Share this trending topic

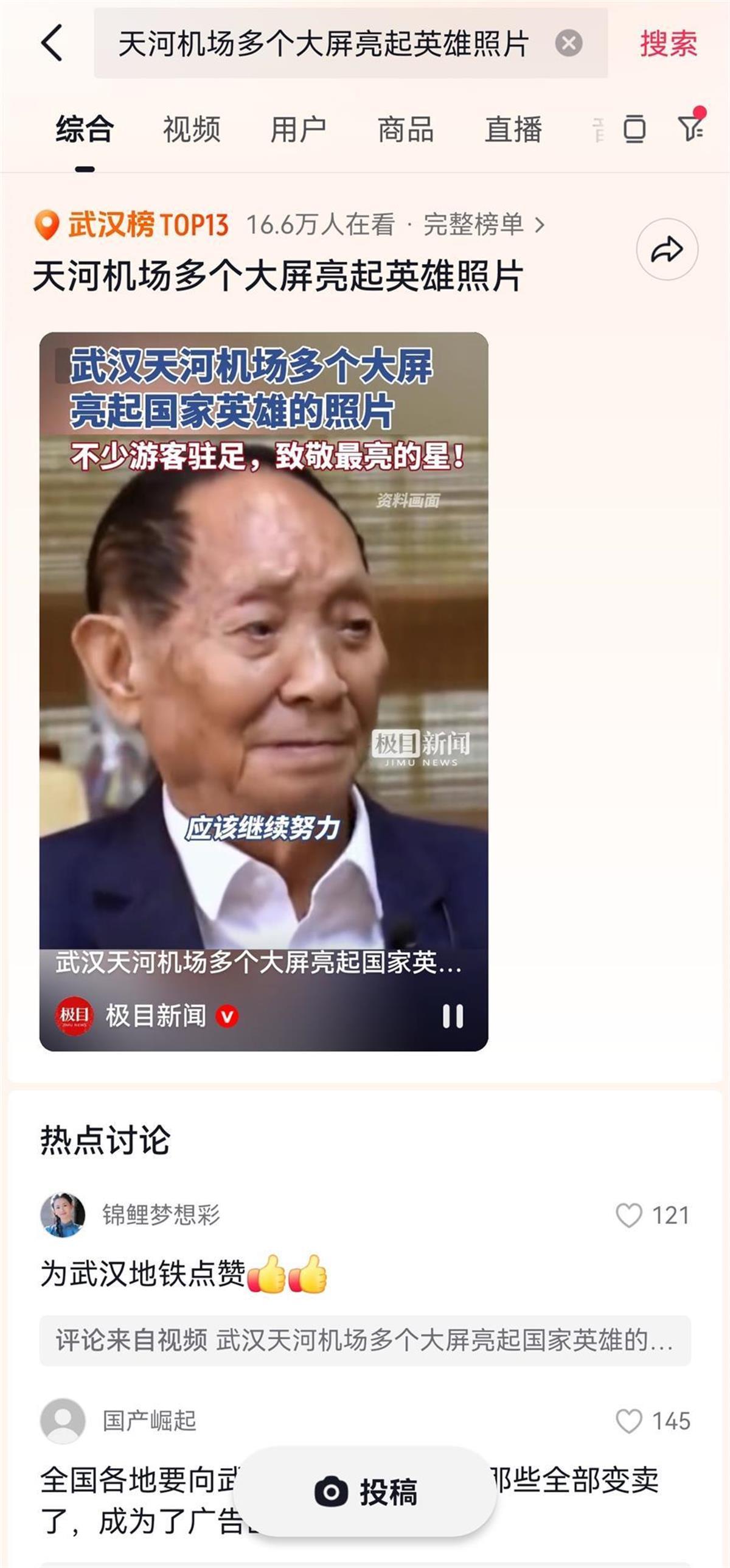click(667, 249)
